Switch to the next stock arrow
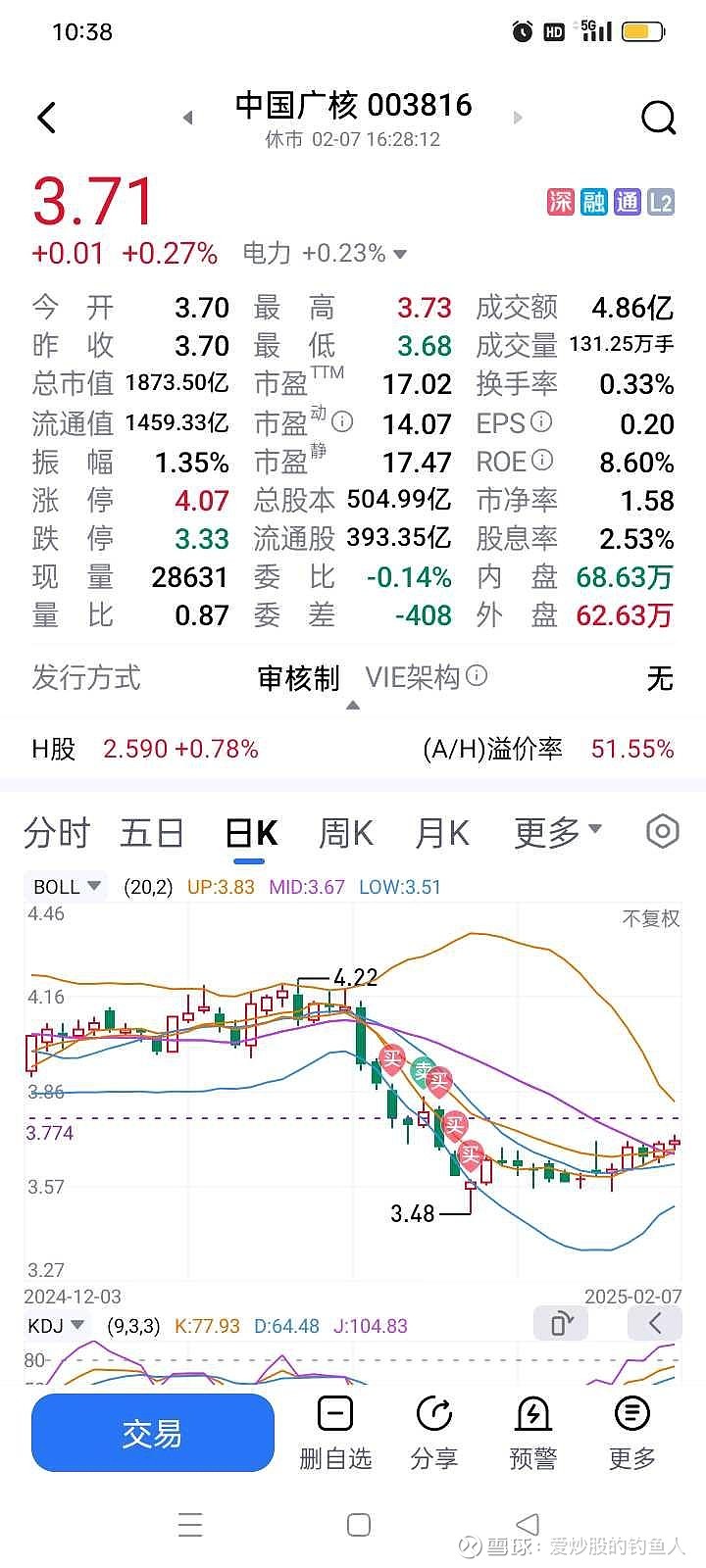 518,118
